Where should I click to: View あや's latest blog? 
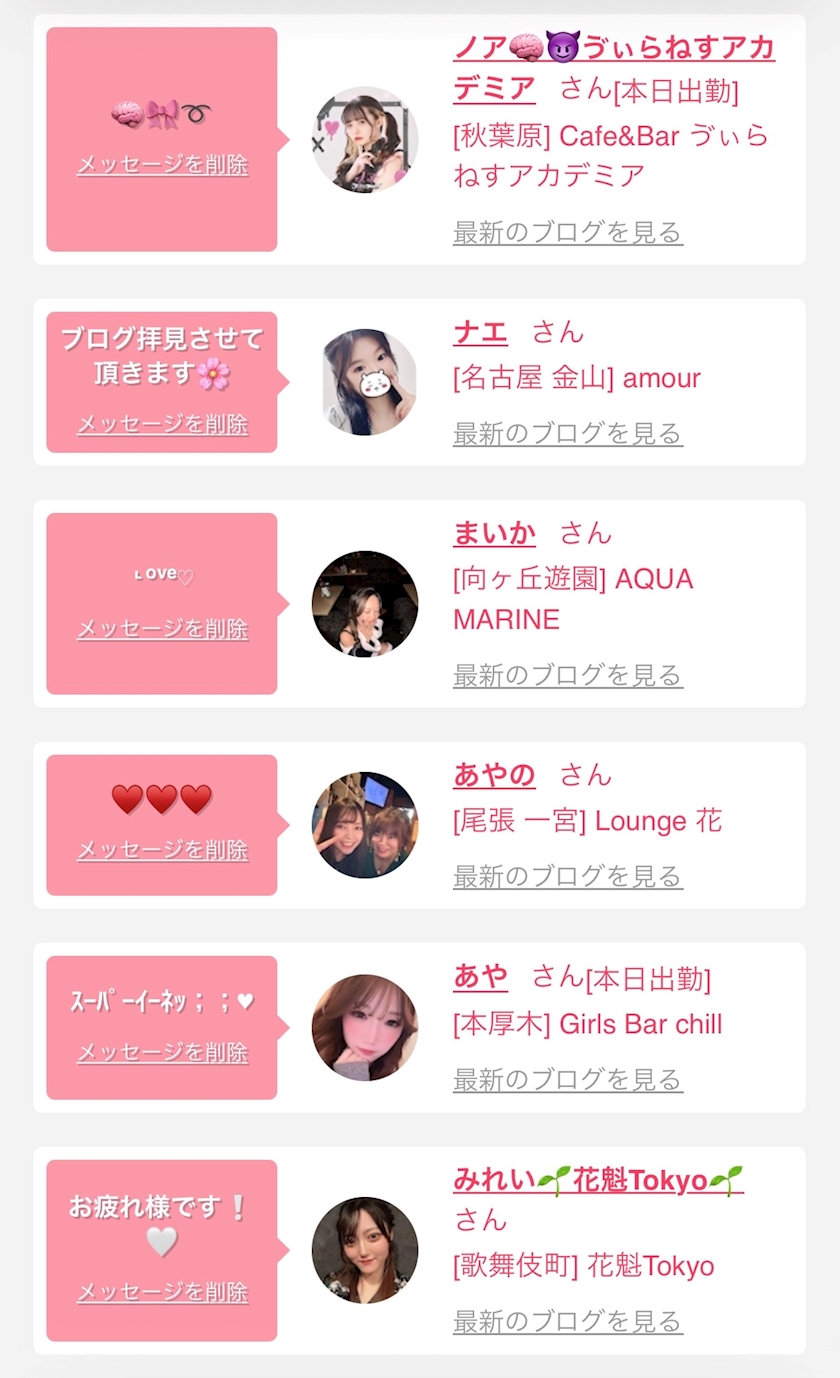(x=567, y=1080)
